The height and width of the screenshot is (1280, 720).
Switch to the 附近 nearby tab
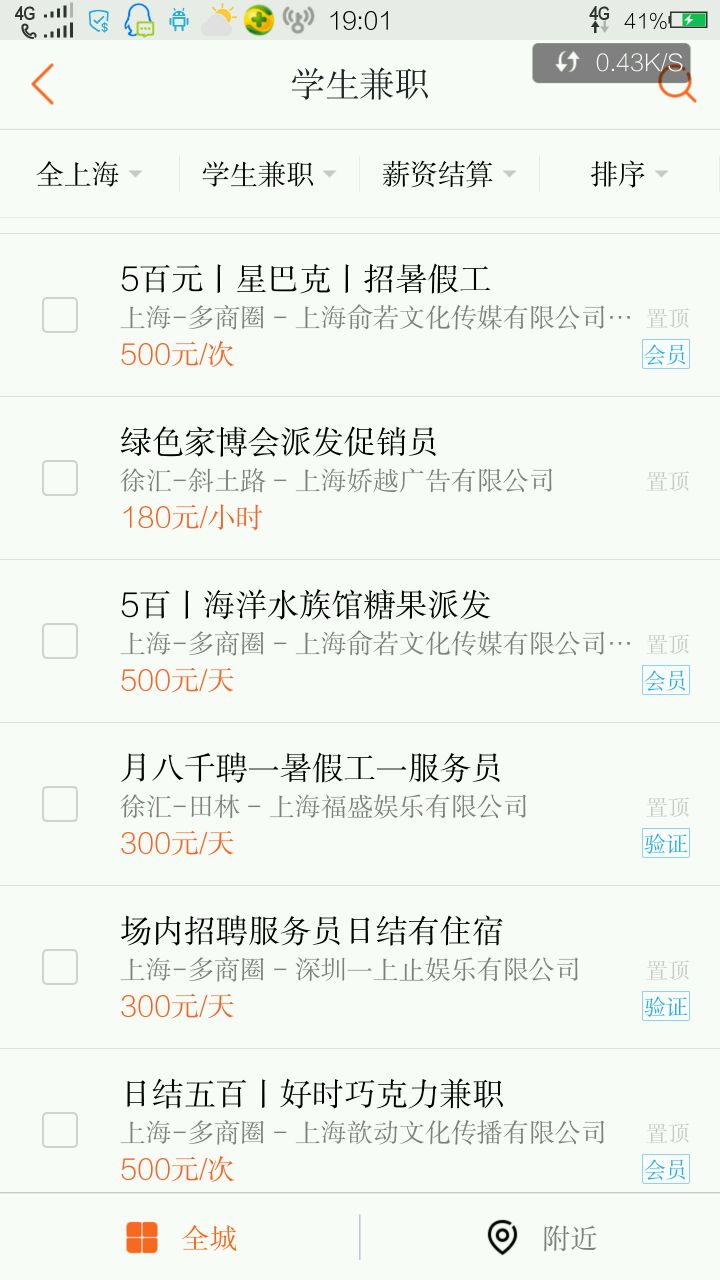click(541, 1238)
